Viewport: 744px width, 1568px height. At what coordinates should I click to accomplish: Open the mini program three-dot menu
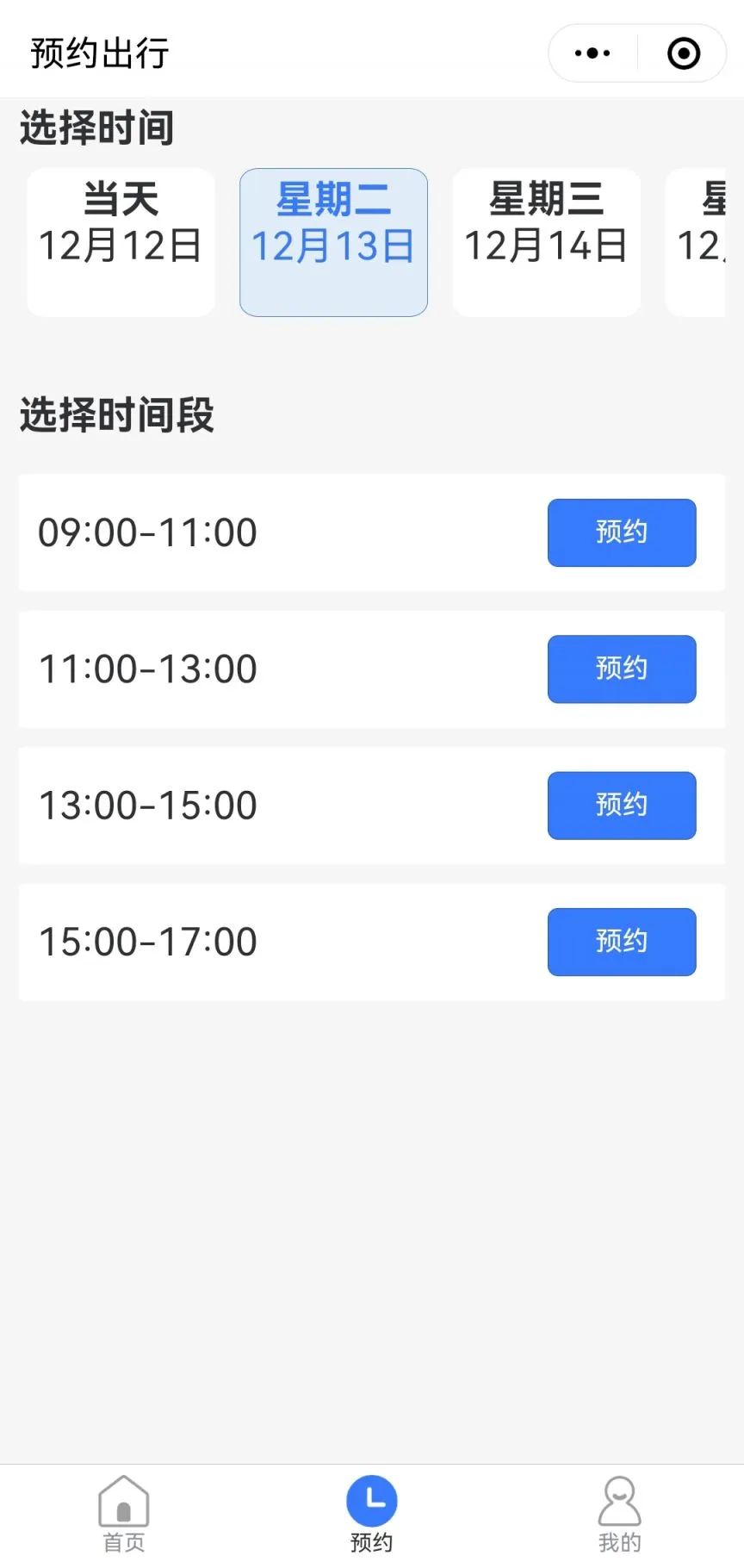click(592, 53)
